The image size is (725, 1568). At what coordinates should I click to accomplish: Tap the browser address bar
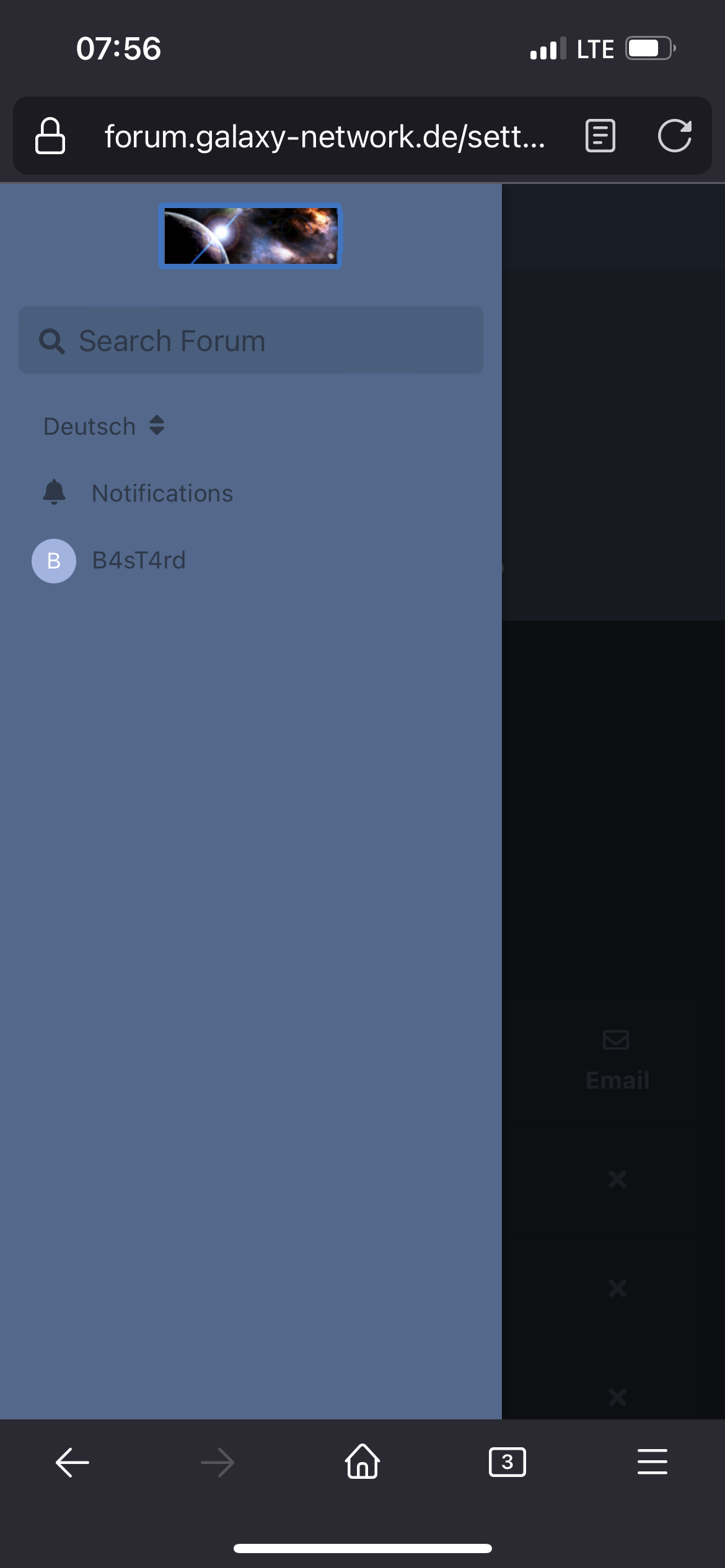tap(324, 136)
